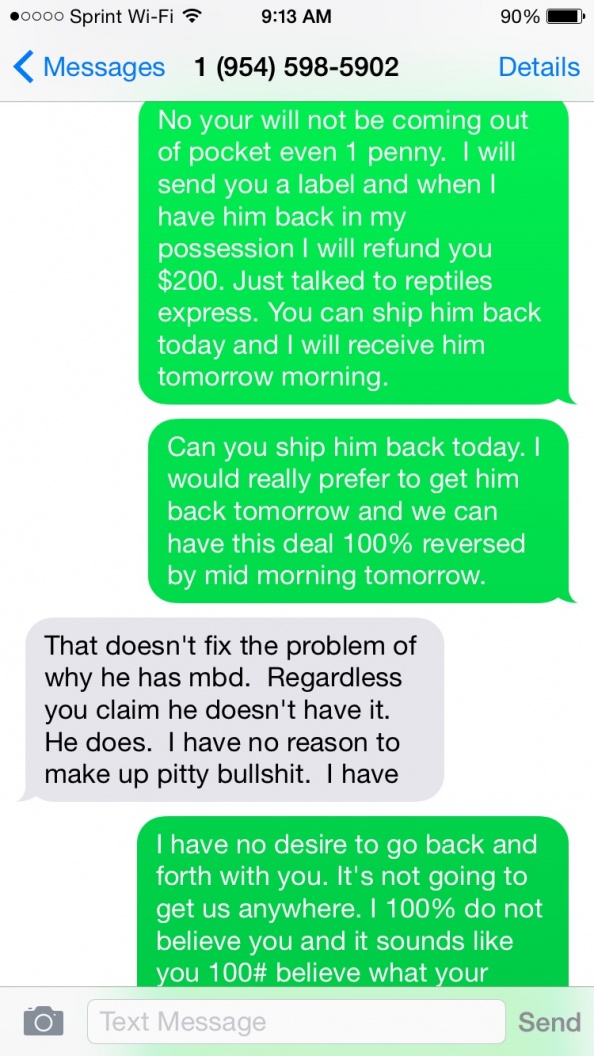
Task: Tap the camera icon to attach a photo
Action: coord(44,1022)
